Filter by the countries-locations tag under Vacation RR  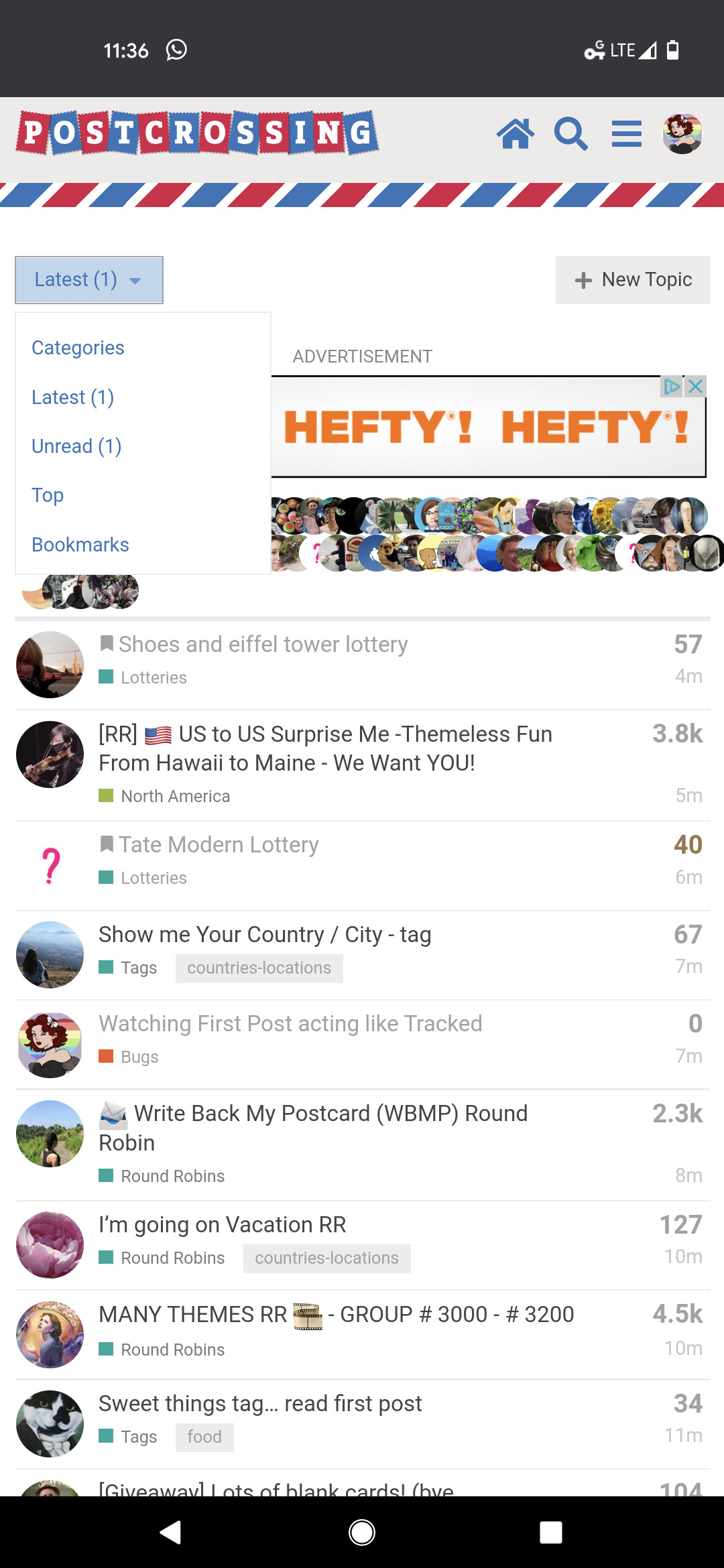click(x=327, y=1258)
